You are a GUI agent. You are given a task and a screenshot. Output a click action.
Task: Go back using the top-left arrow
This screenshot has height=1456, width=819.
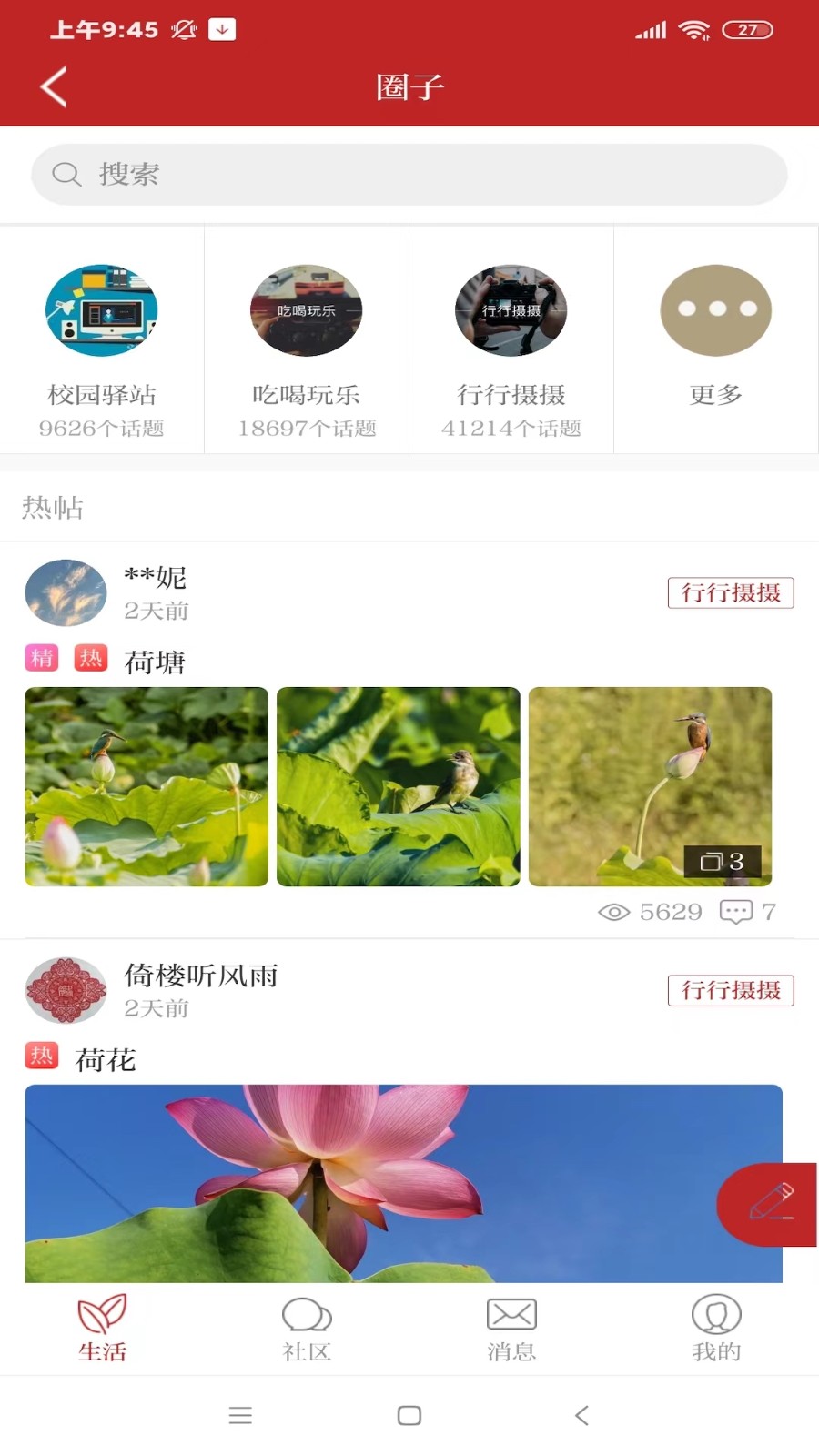55,87
